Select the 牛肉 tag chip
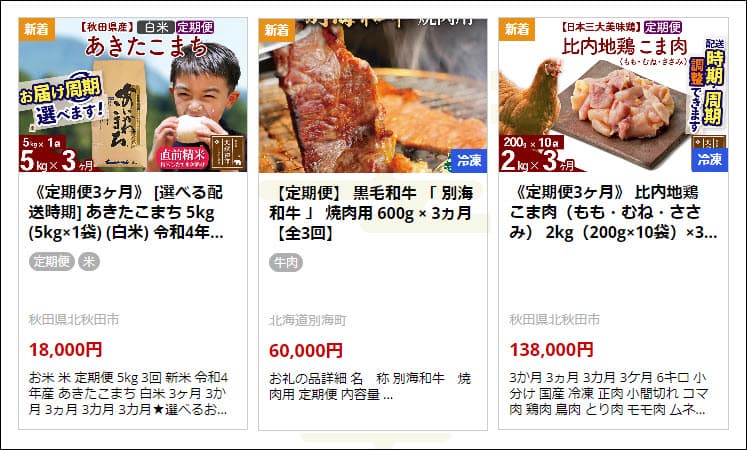The height and width of the screenshot is (450, 747). (x=286, y=263)
